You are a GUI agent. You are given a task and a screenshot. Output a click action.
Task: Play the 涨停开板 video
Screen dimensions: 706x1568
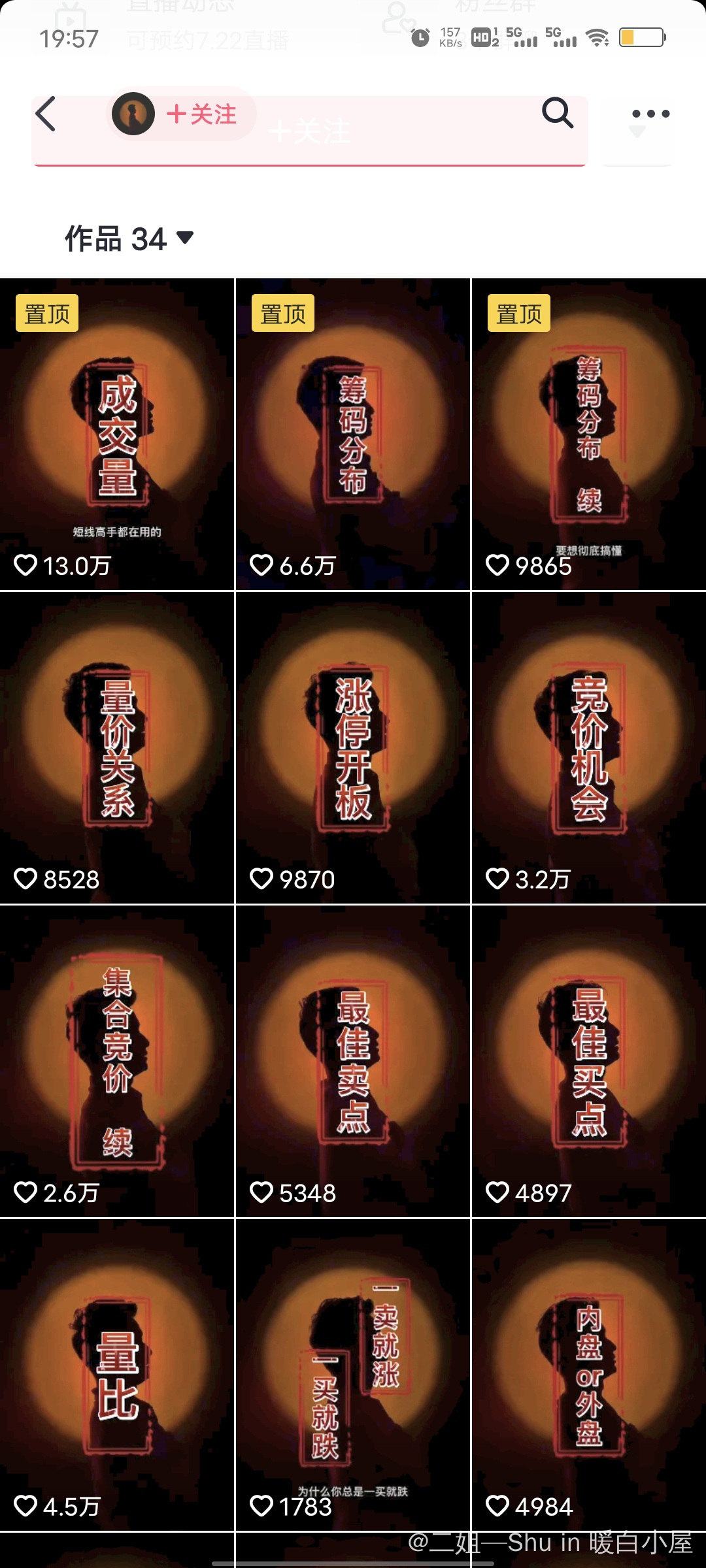tap(352, 748)
